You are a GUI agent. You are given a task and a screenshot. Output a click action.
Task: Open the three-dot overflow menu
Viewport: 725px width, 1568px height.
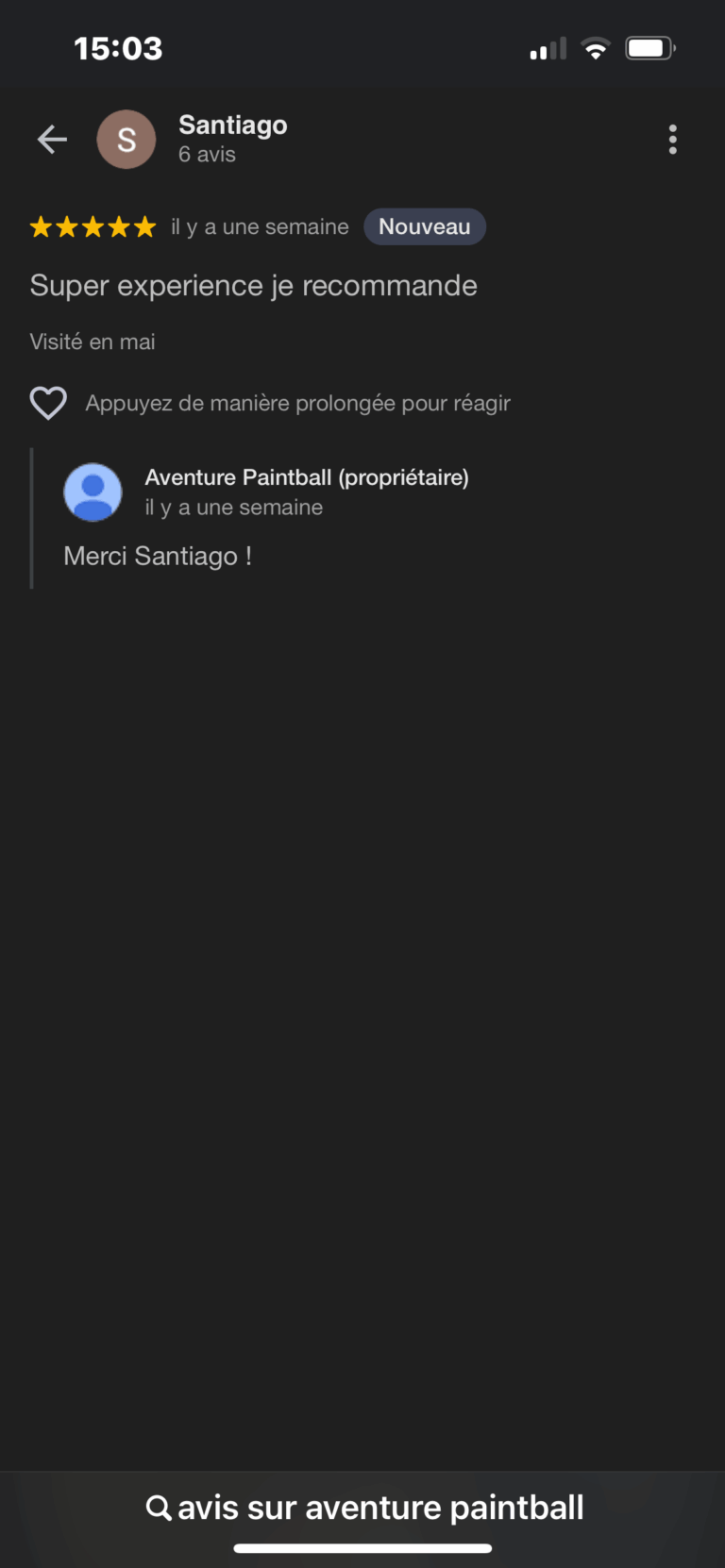coord(672,140)
